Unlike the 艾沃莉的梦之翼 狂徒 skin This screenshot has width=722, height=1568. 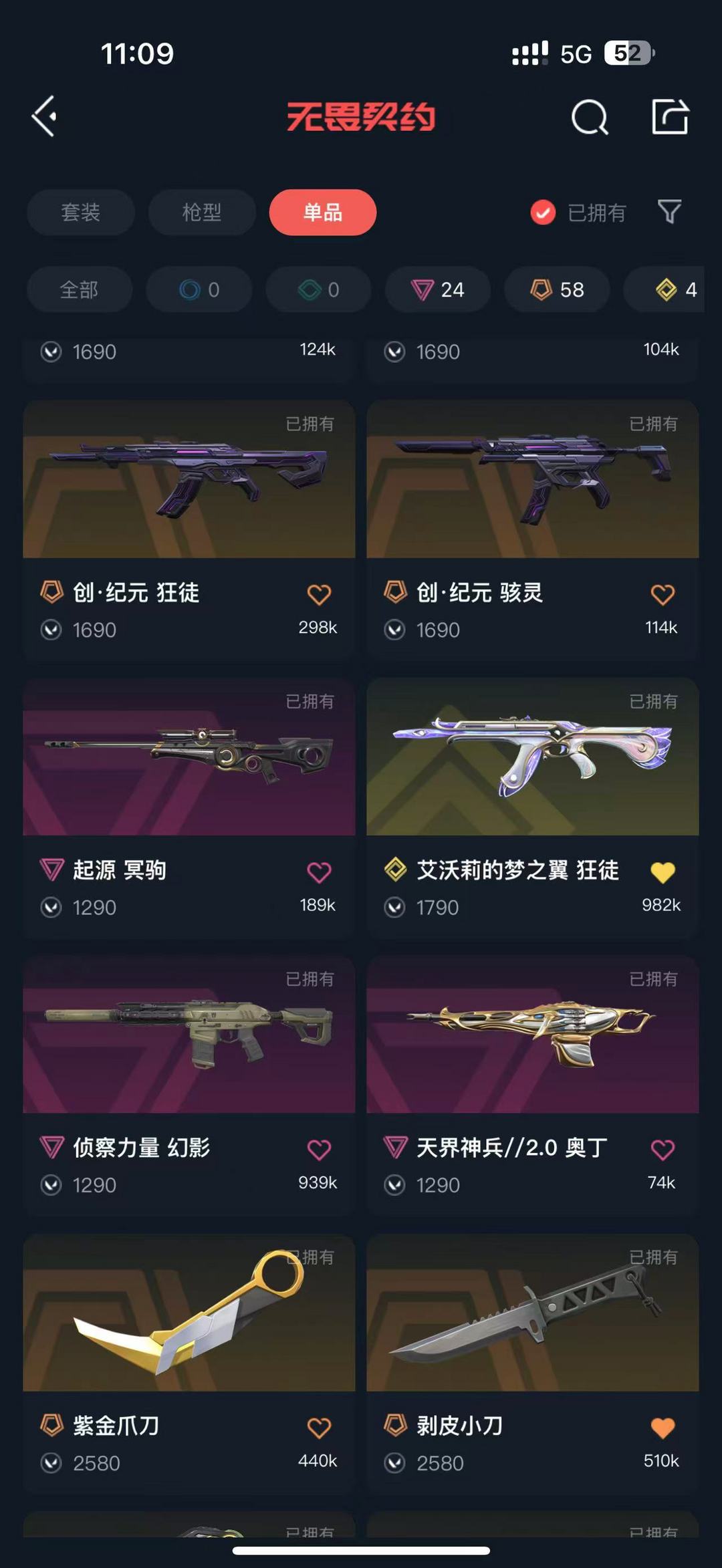663,872
